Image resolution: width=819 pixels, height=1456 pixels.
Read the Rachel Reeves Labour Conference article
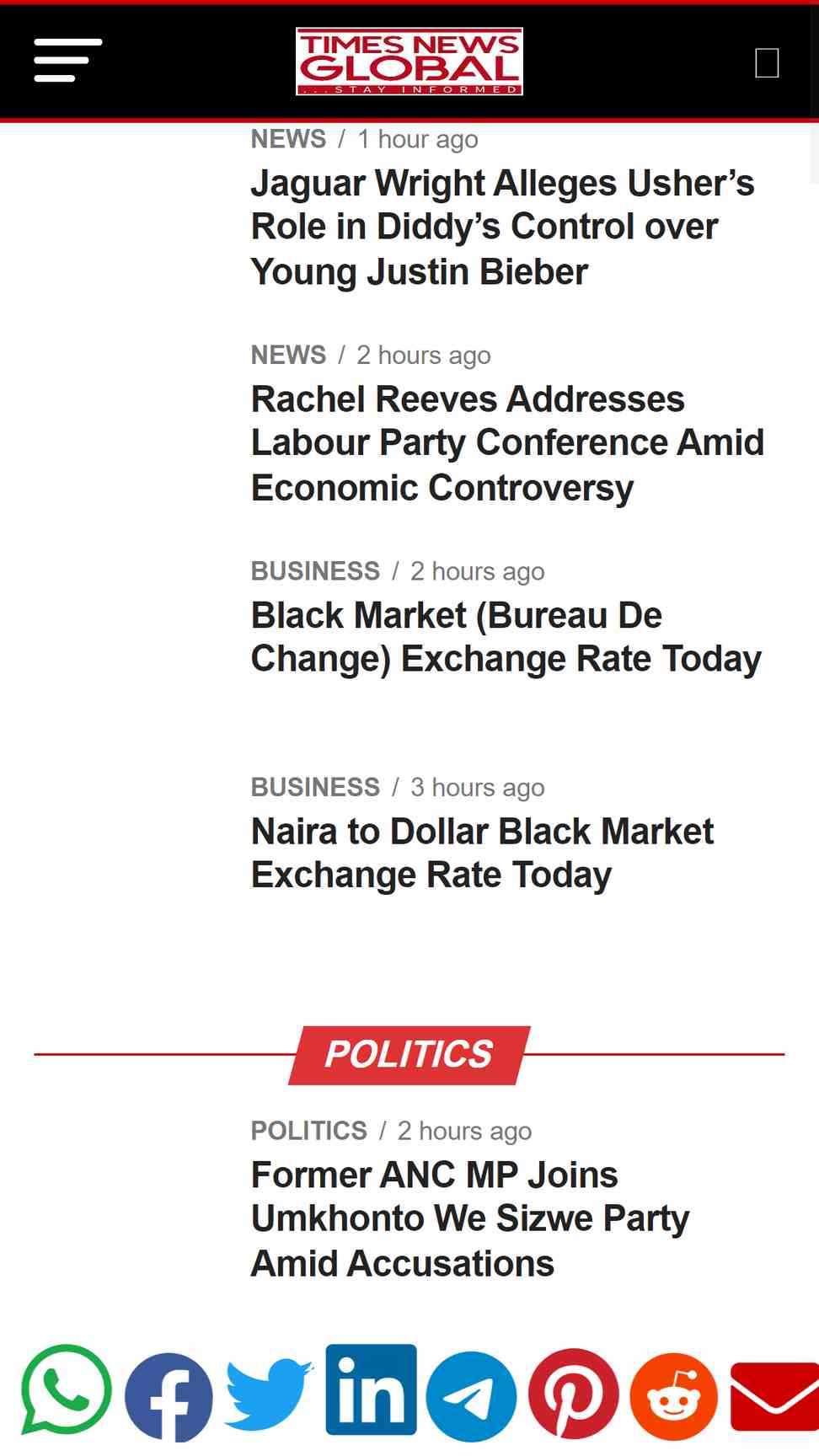[507, 443]
